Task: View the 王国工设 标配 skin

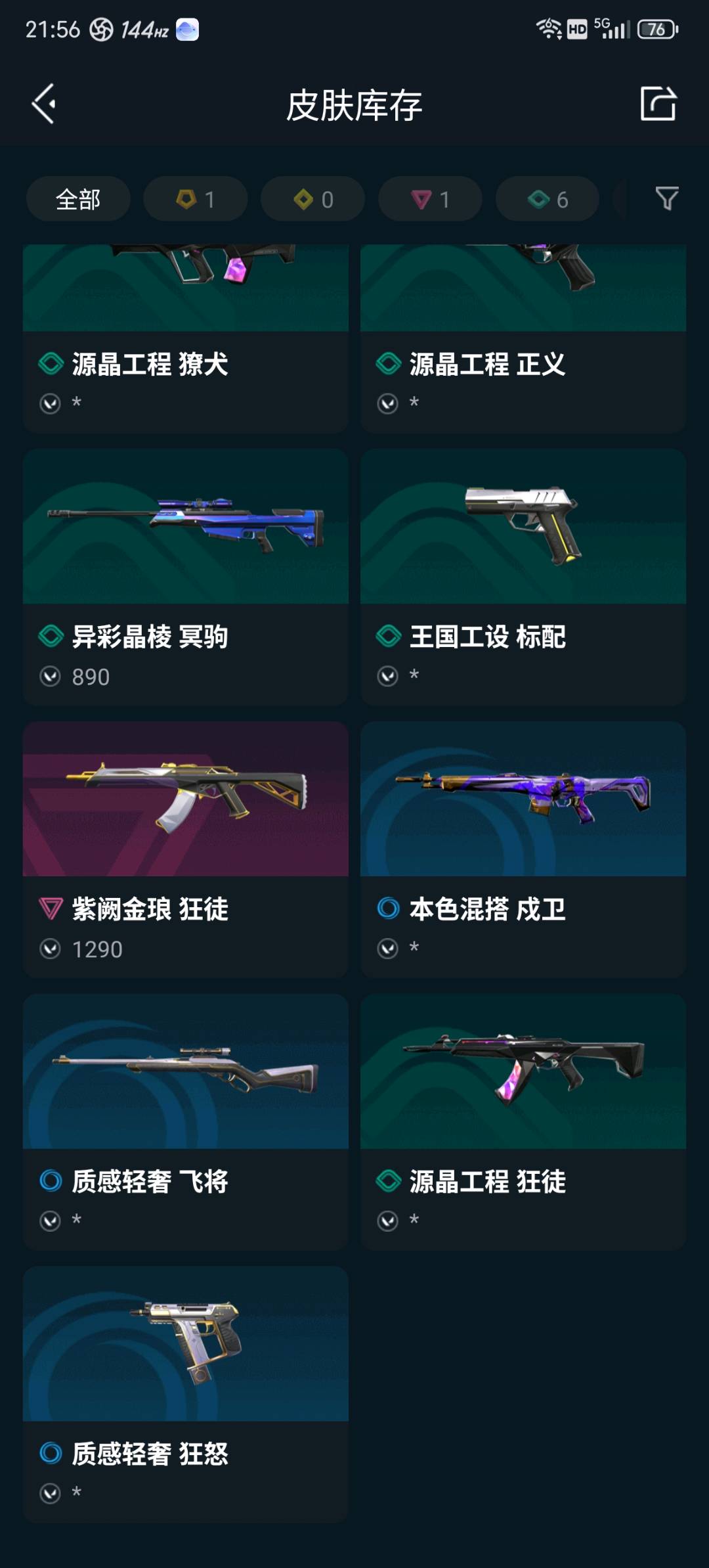Action: 523,577
